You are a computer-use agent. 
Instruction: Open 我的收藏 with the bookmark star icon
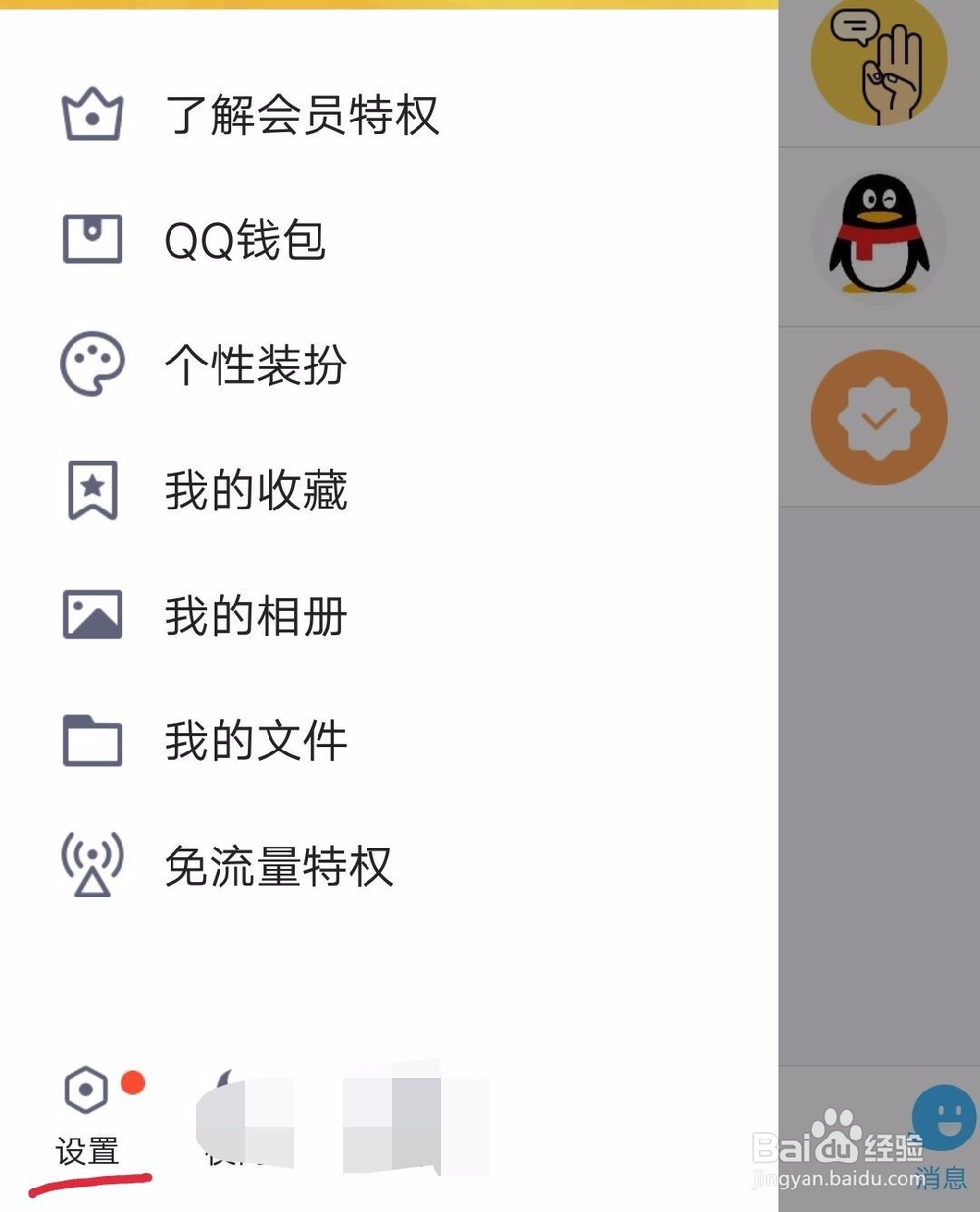tap(92, 488)
